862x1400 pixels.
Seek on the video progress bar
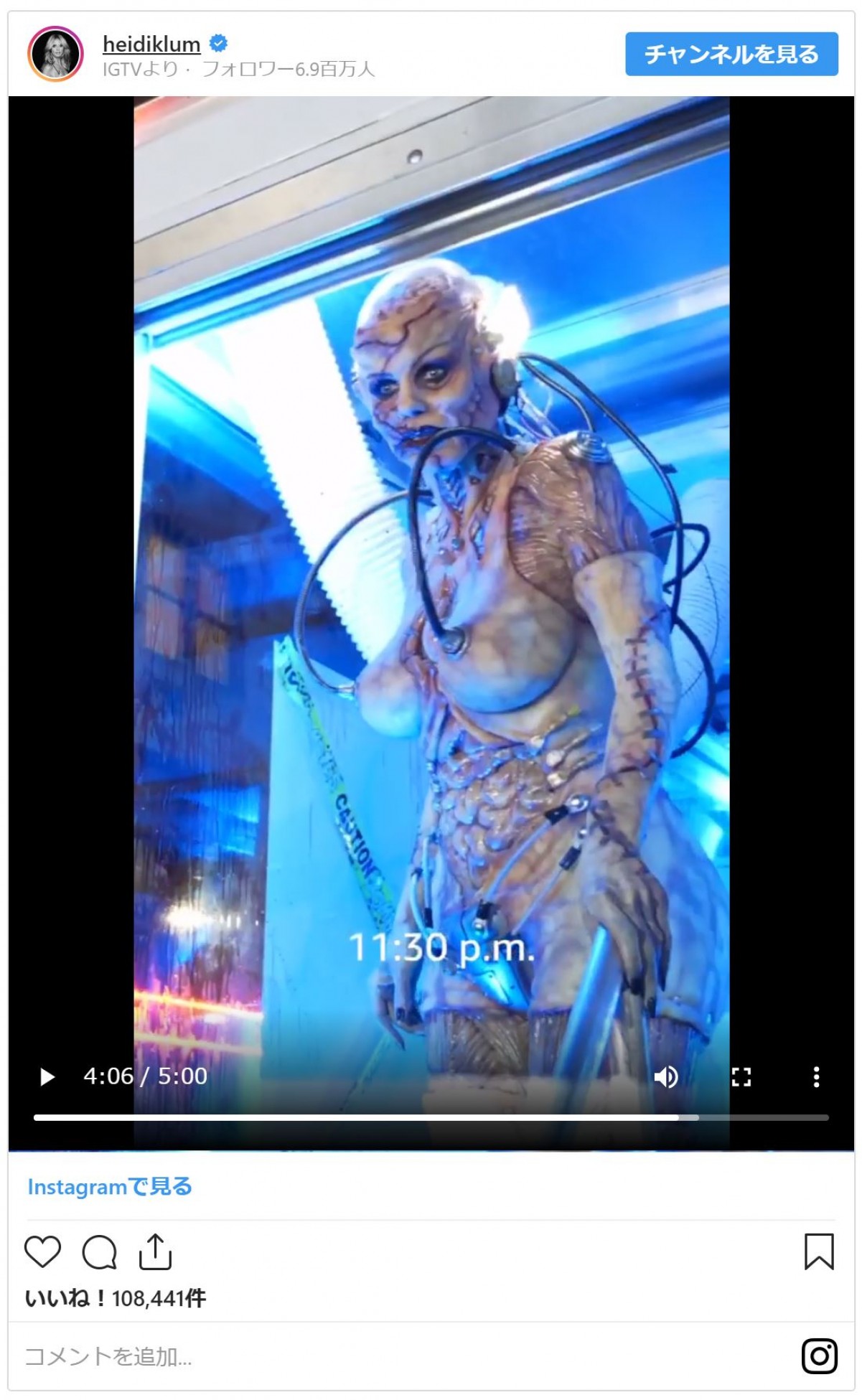click(x=431, y=1117)
